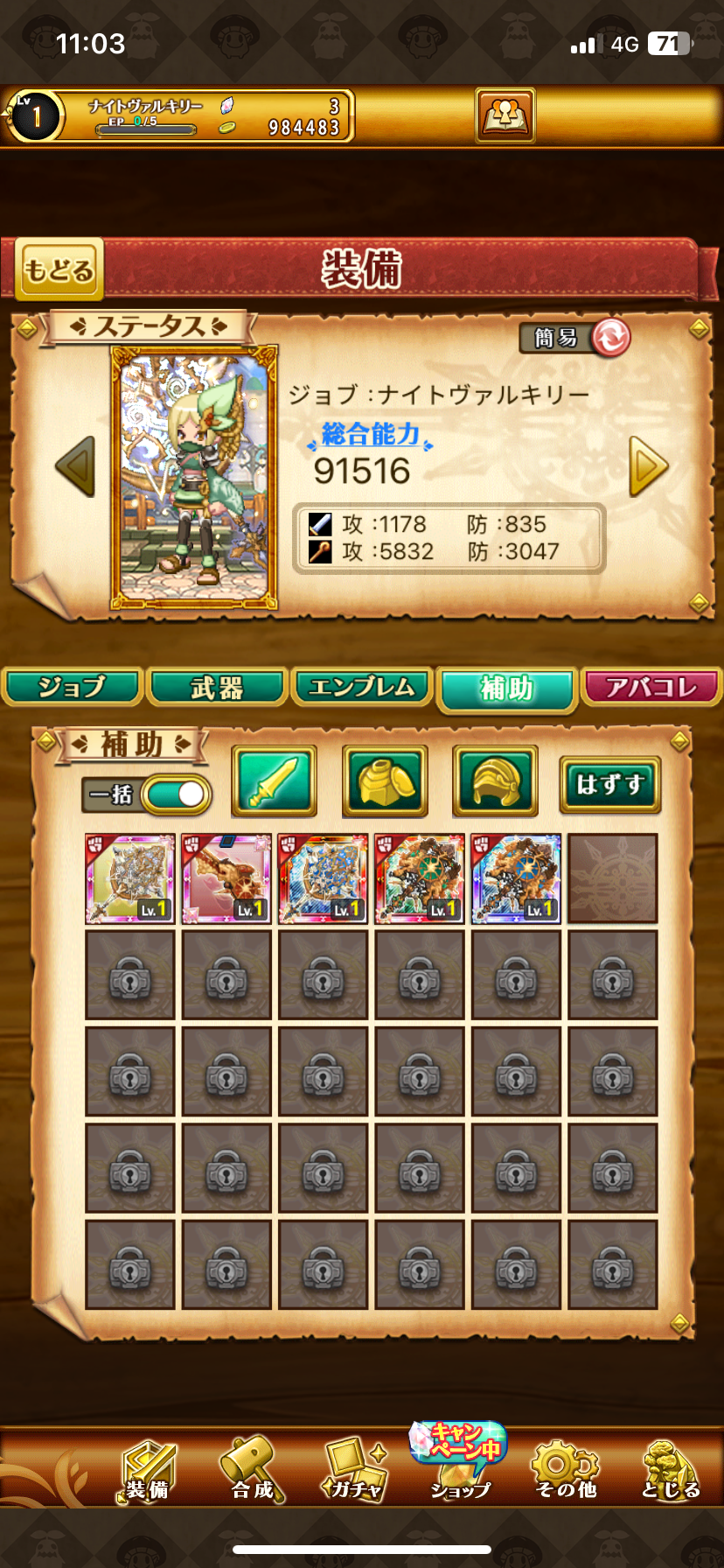The width and height of the screenshot is (724, 1568).
Task: Tap the はずす unequip button
Action: pyautogui.click(x=609, y=785)
